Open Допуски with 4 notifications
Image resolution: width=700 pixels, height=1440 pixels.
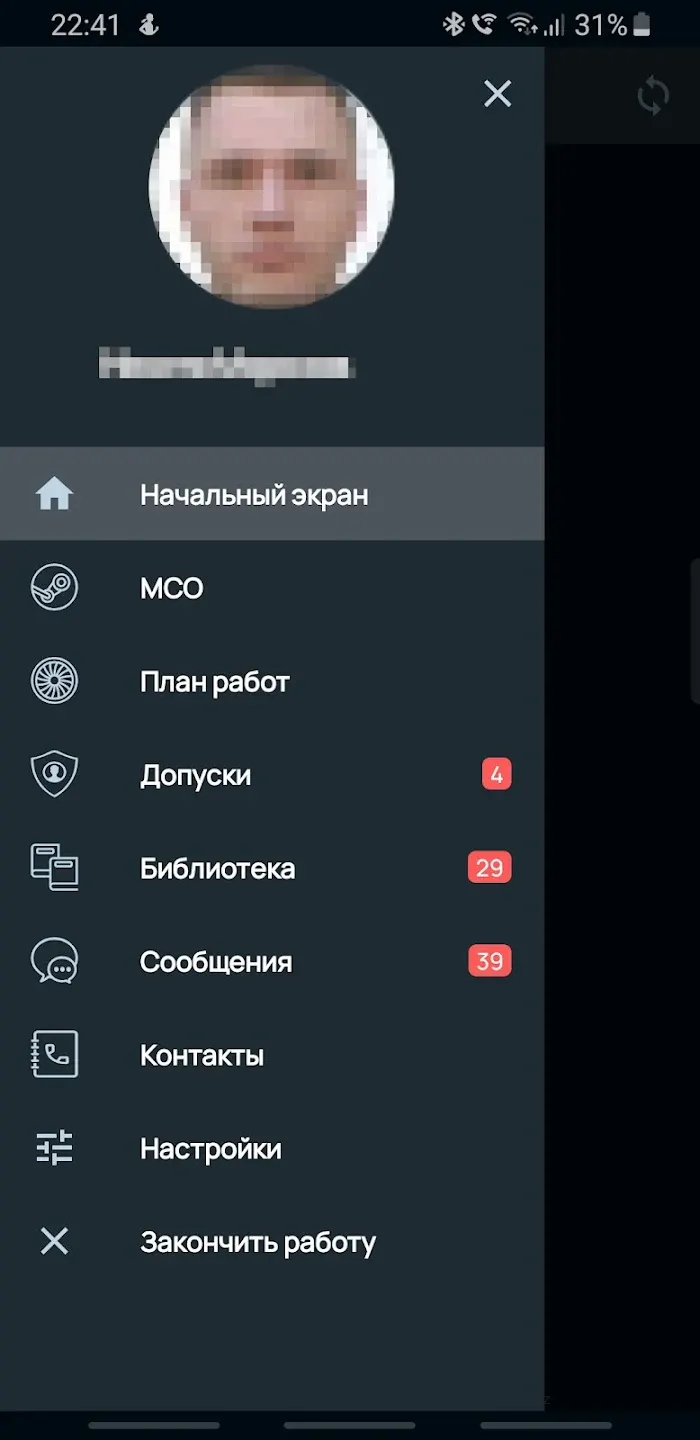(x=272, y=775)
